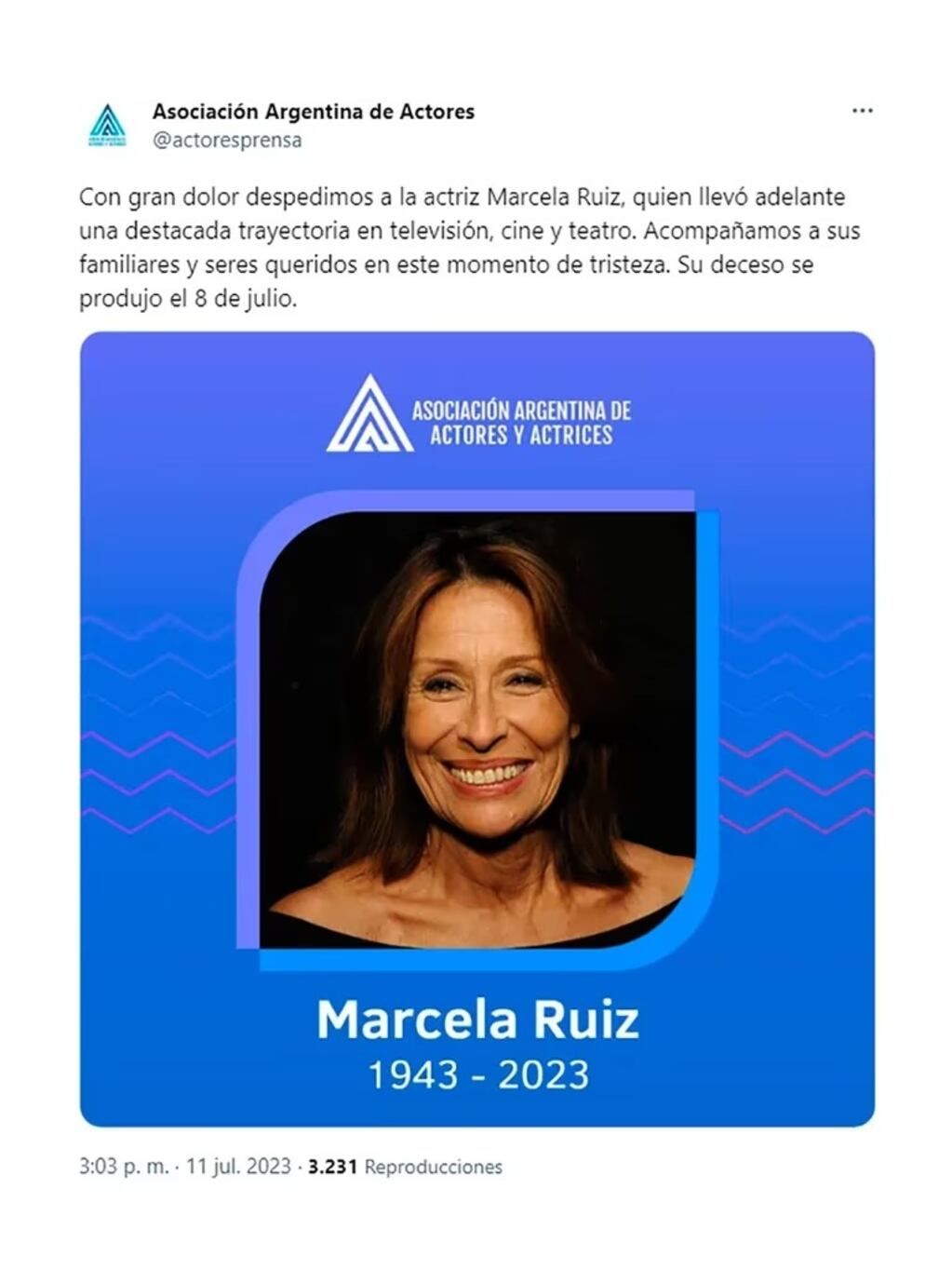Click the Asociación Argentina de Actores profile avatar
Viewport: 952px width, 1270px height.
[x=109, y=124]
